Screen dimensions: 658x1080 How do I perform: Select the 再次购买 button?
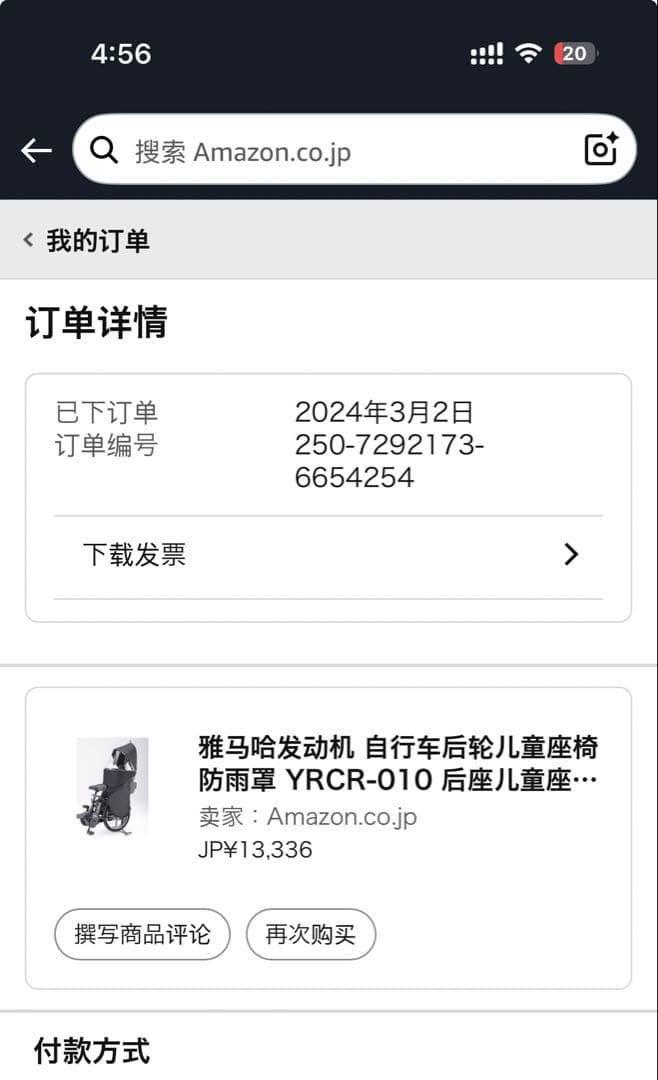point(310,934)
